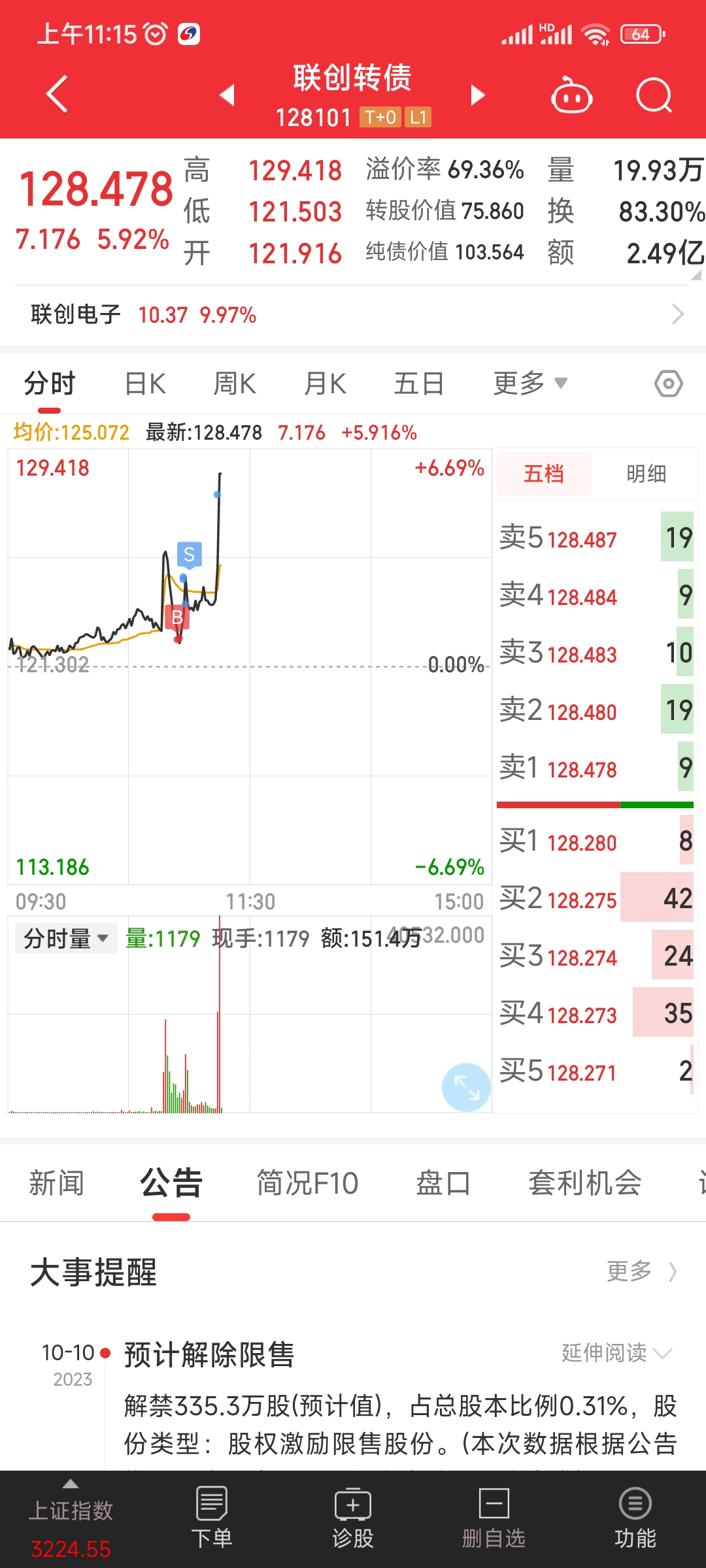Image resolution: width=706 pixels, height=1568 pixels.
Task: Open the 联创电子 underlying stock row
Action: click(353, 315)
